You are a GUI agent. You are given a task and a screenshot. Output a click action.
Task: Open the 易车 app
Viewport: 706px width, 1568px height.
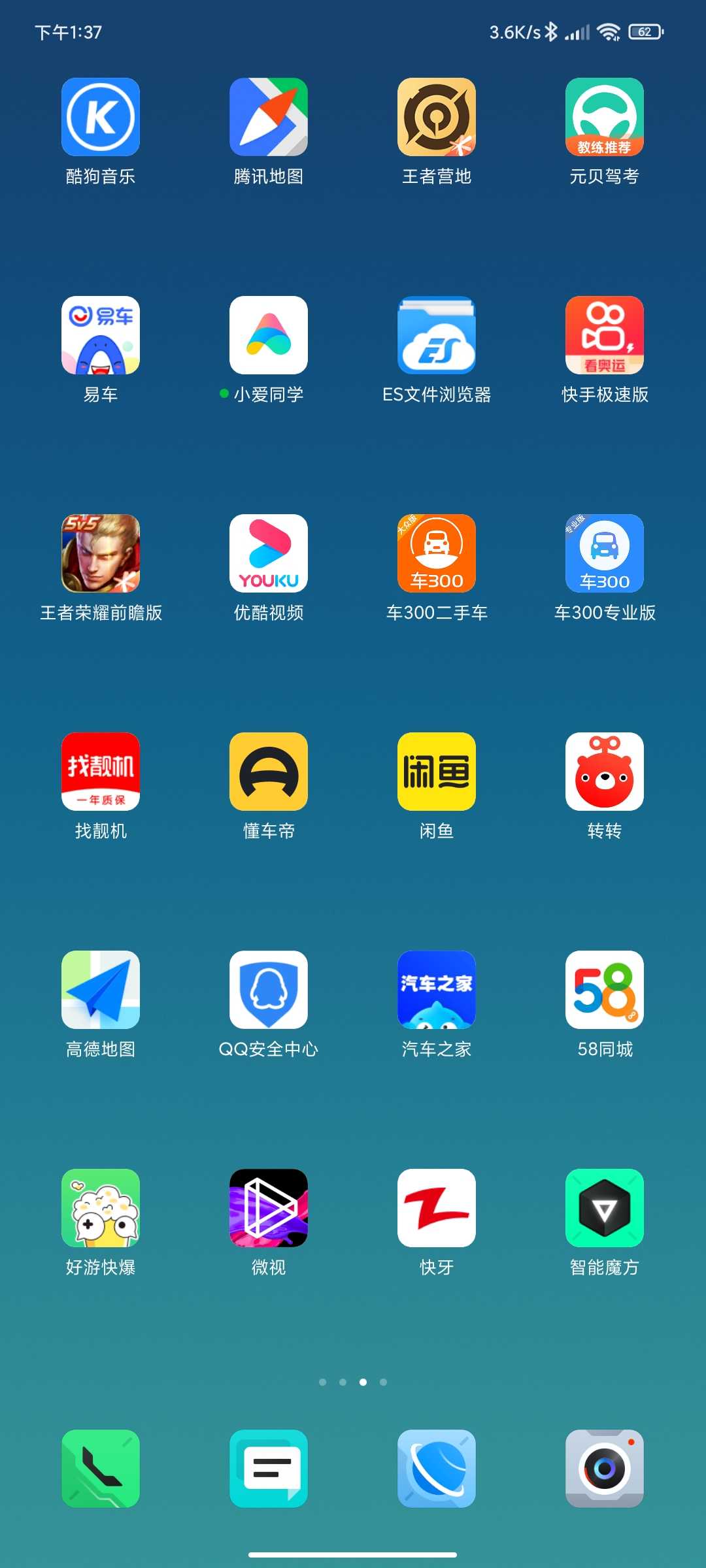[101, 336]
